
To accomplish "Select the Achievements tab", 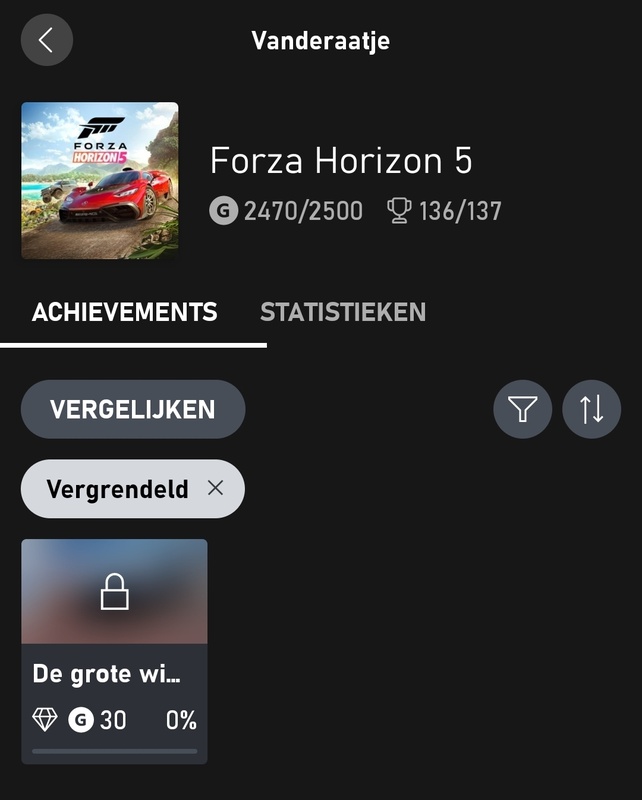I will pyautogui.click(x=124, y=312).
